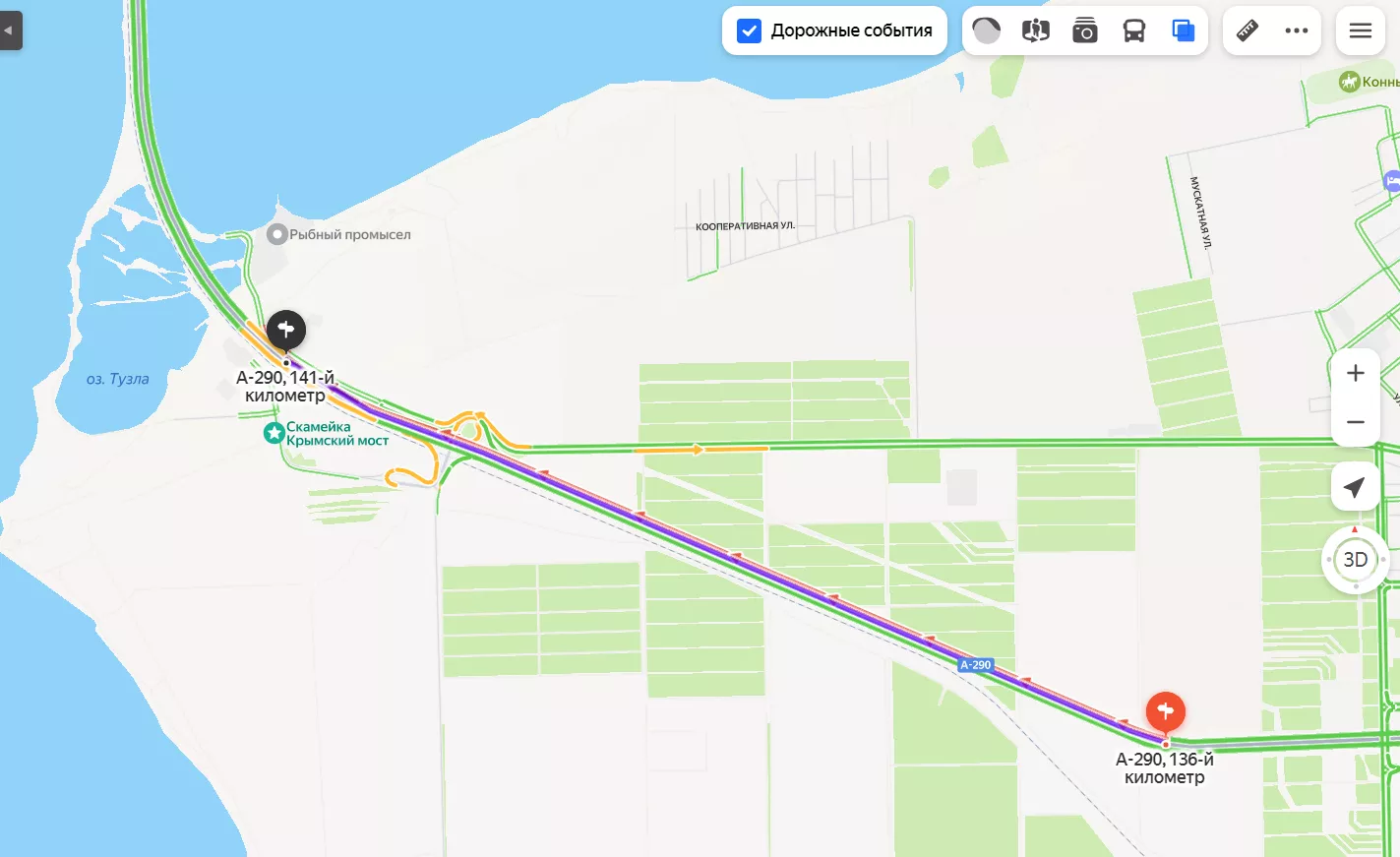This screenshot has width=1400, height=857.
Task: Select the ruler measurement tool
Action: 1248,31
